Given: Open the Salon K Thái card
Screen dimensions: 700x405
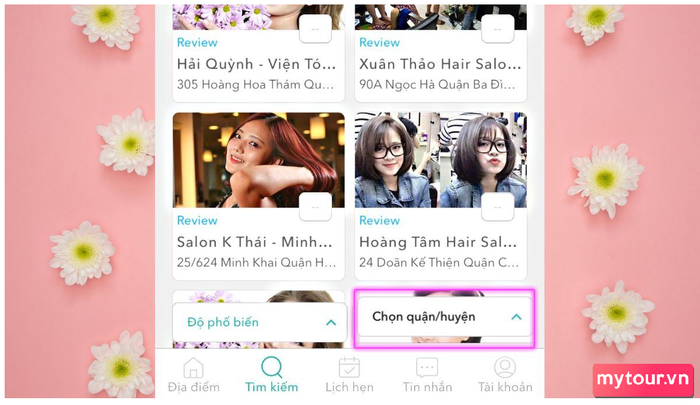Looking at the screenshot, I should click(x=258, y=242).
